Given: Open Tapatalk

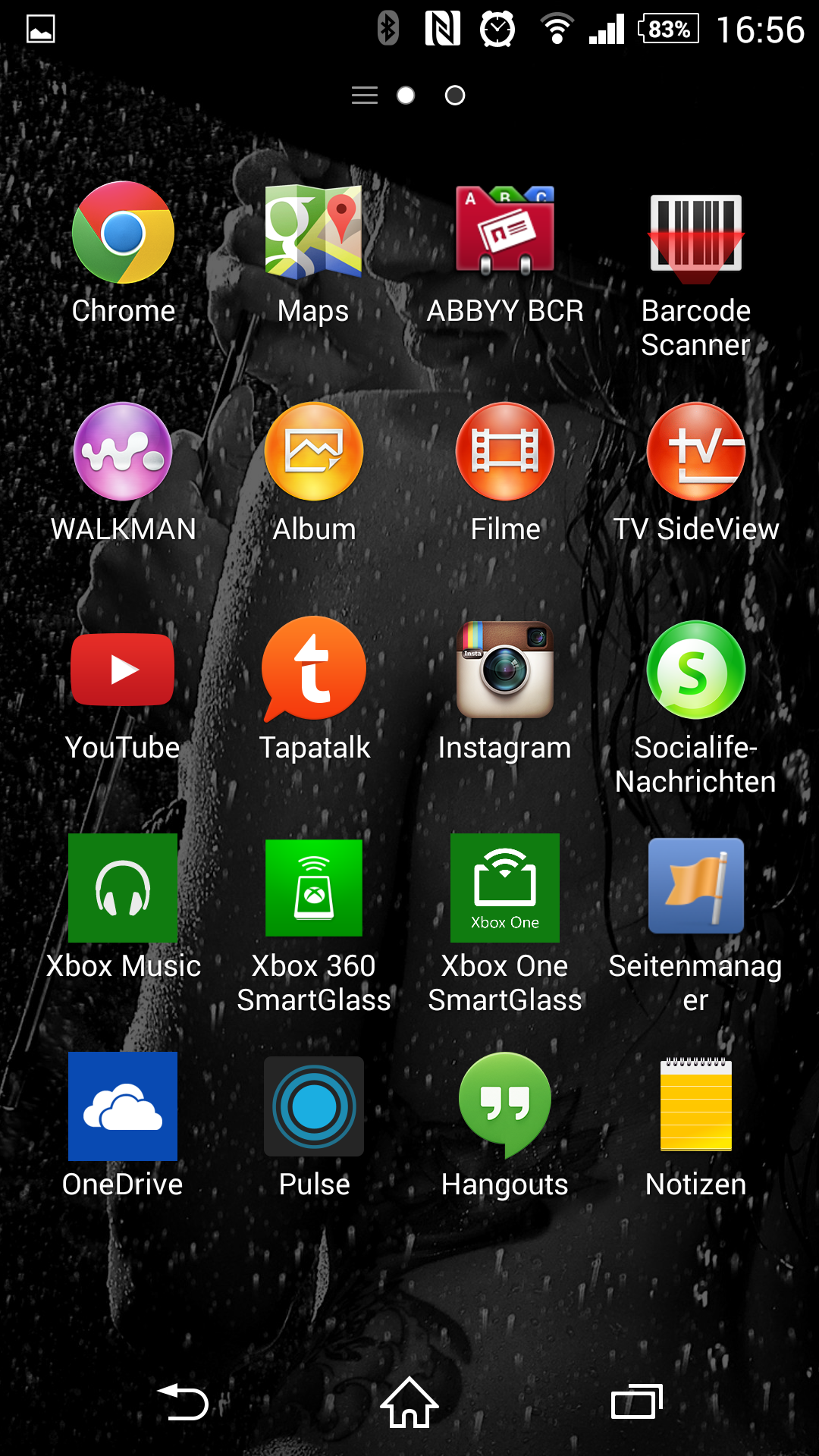Looking at the screenshot, I should point(314,669).
